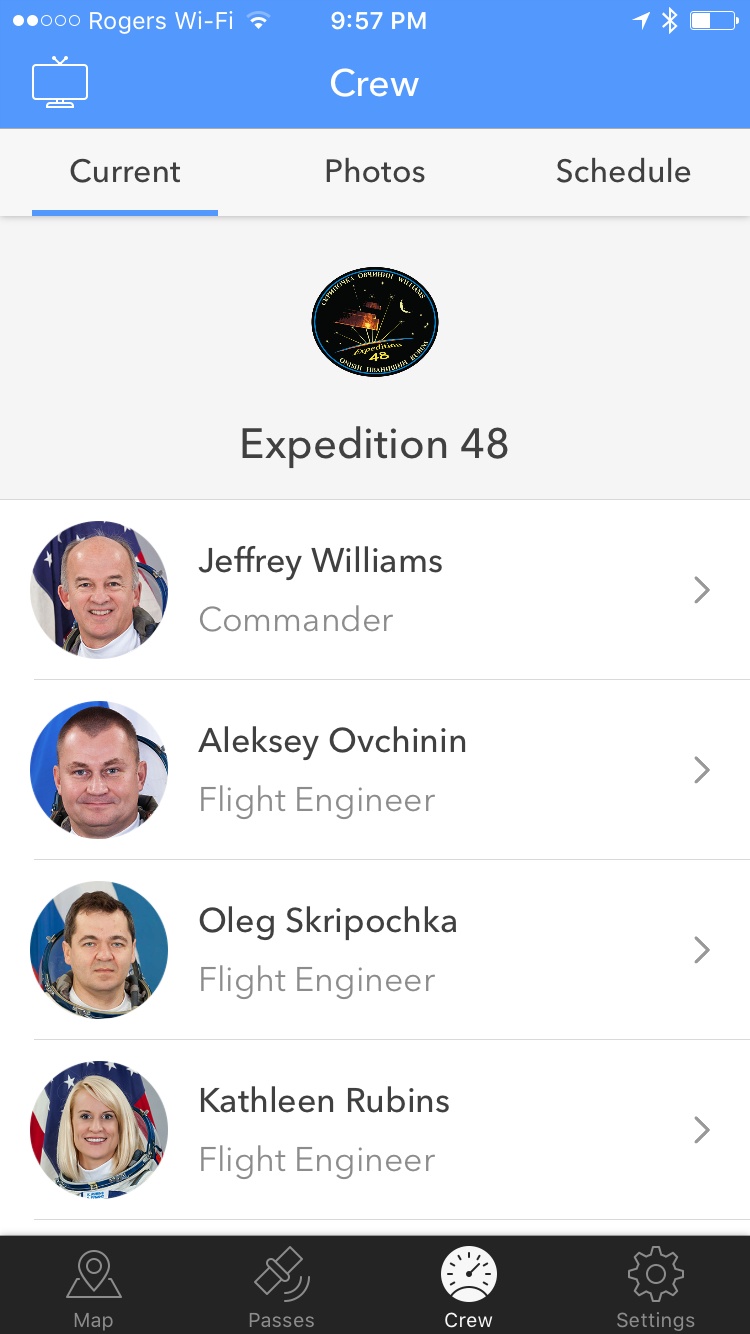Image resolution: width=750 pixels, height=1334 pixels.
Task: Switch to the Schedule tab
Action: coord(623,172)
